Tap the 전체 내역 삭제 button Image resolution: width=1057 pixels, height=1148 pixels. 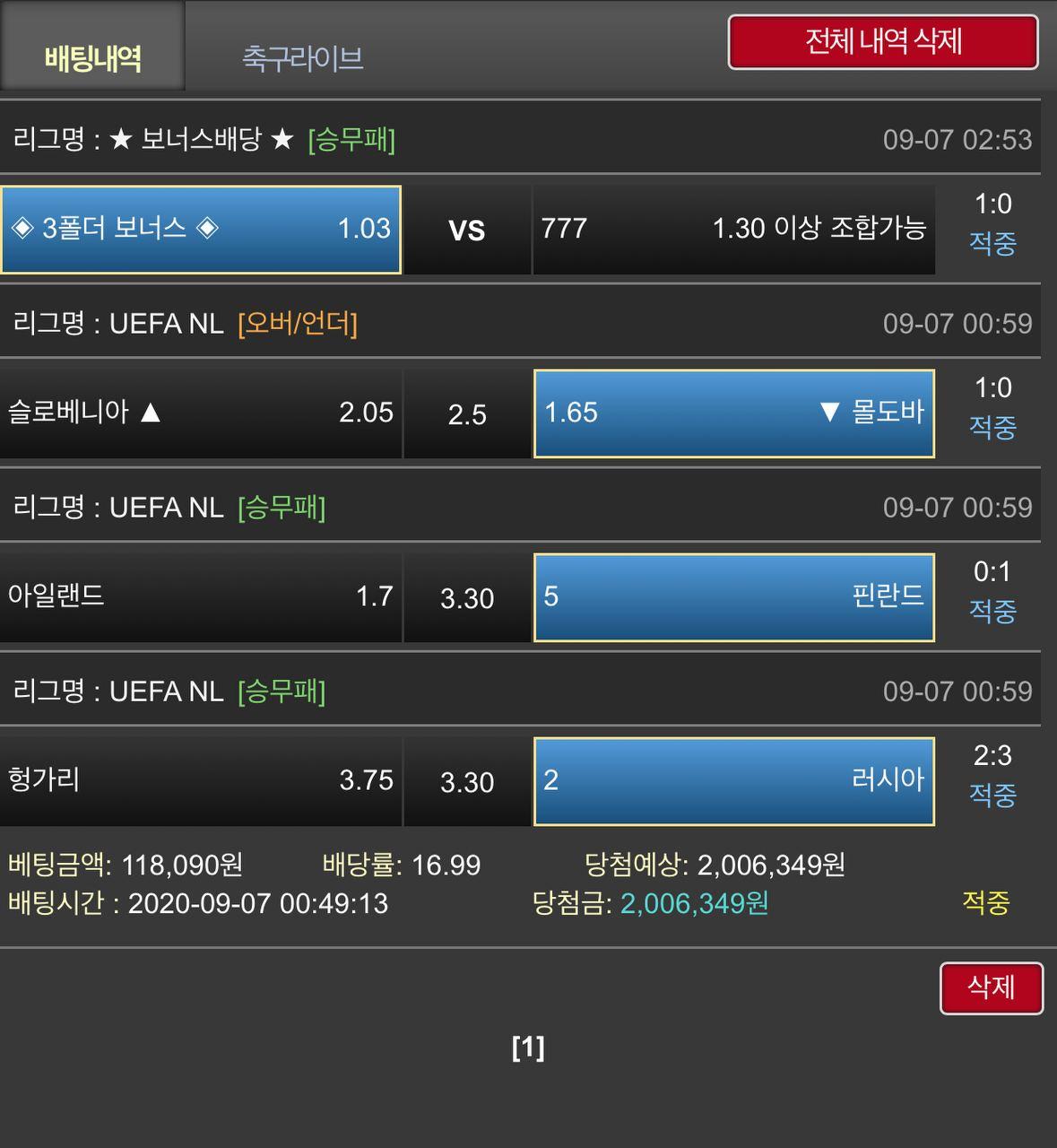click(x=882, y=41)
